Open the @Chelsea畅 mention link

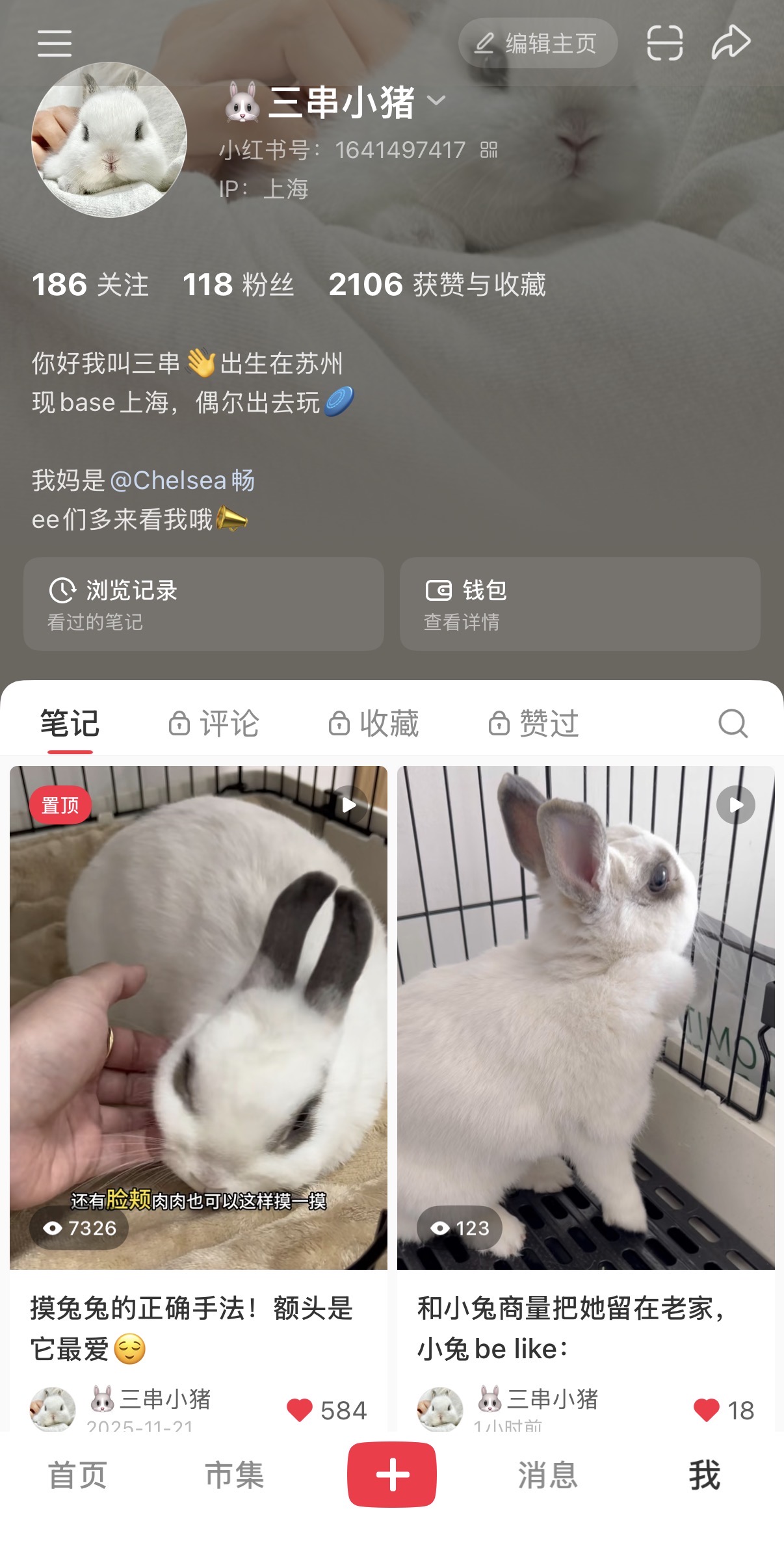tap(182, 480)
